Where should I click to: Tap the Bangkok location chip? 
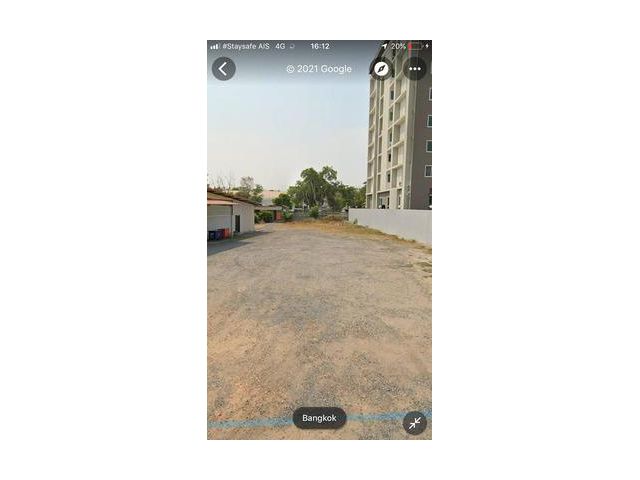[319, 418]
